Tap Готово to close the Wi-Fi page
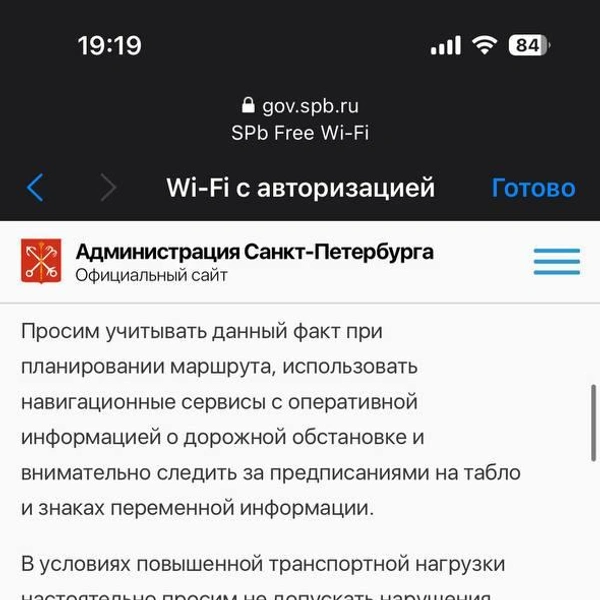Screen dimensions: 600x600 [533, 188]
